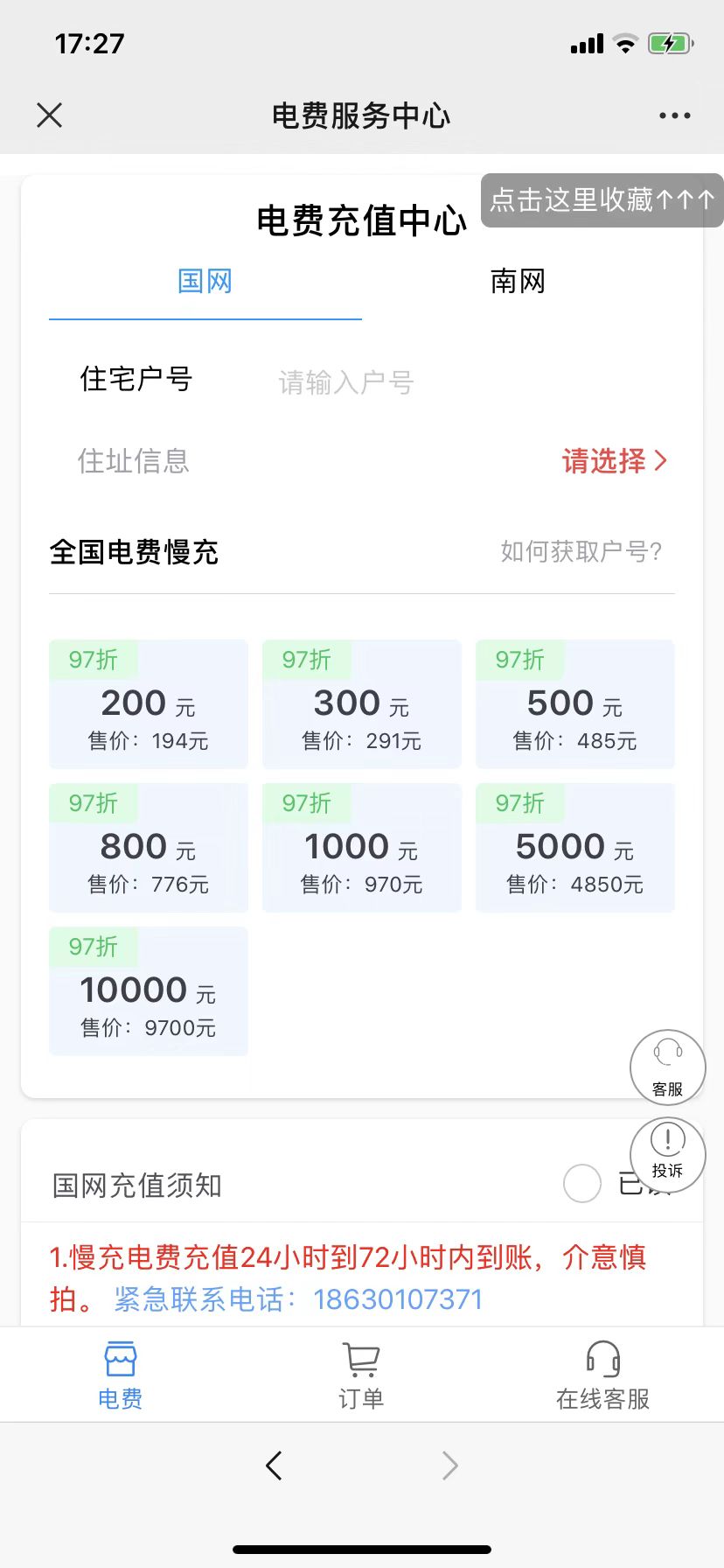Choose the 1000 元 recharge option
This screenshot has width=724, height=1568.
362,849
